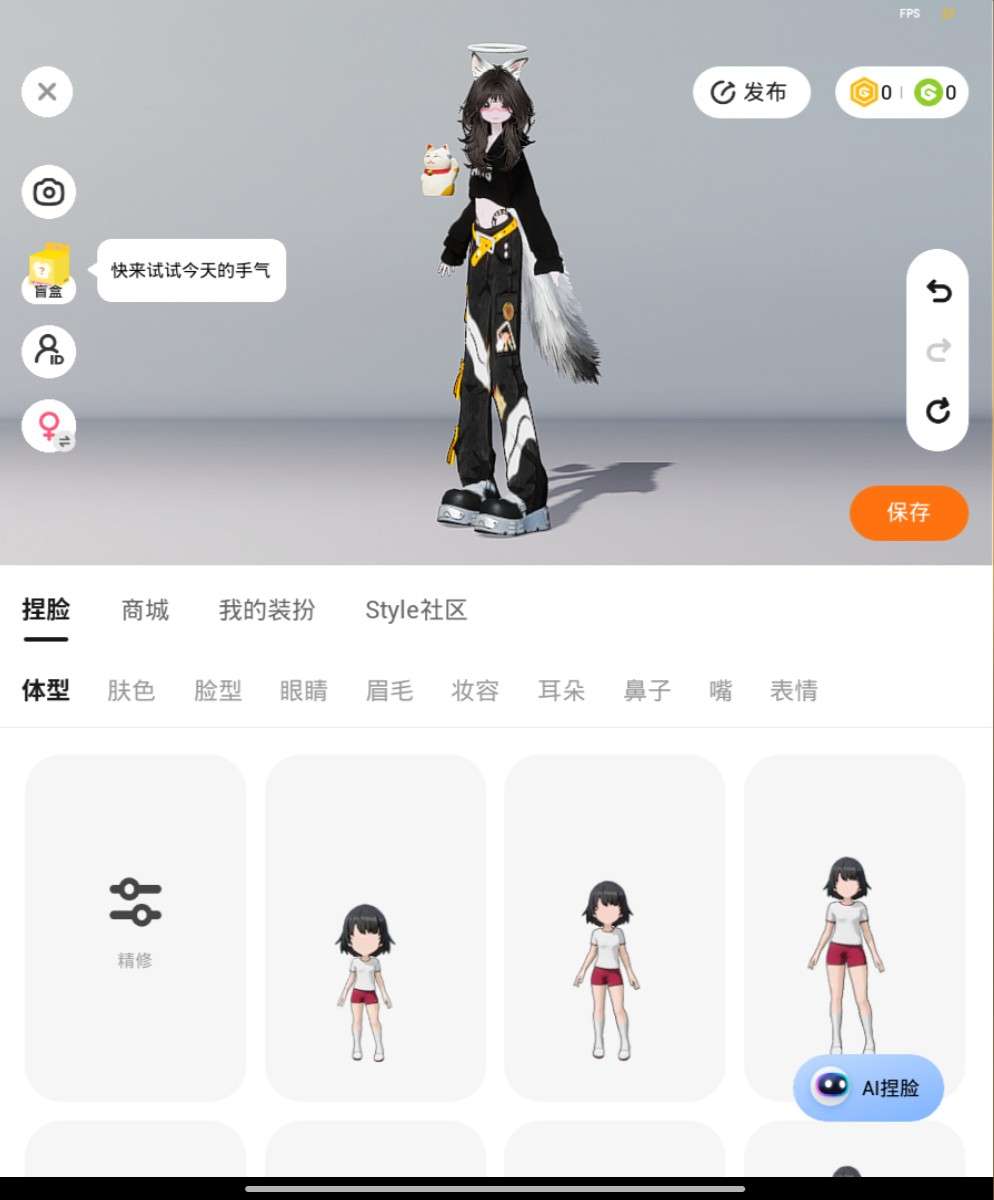The width and height of the screenshot is (994, 1200).
Task: Tap the 发布 publish button
Action: [751, 93]
